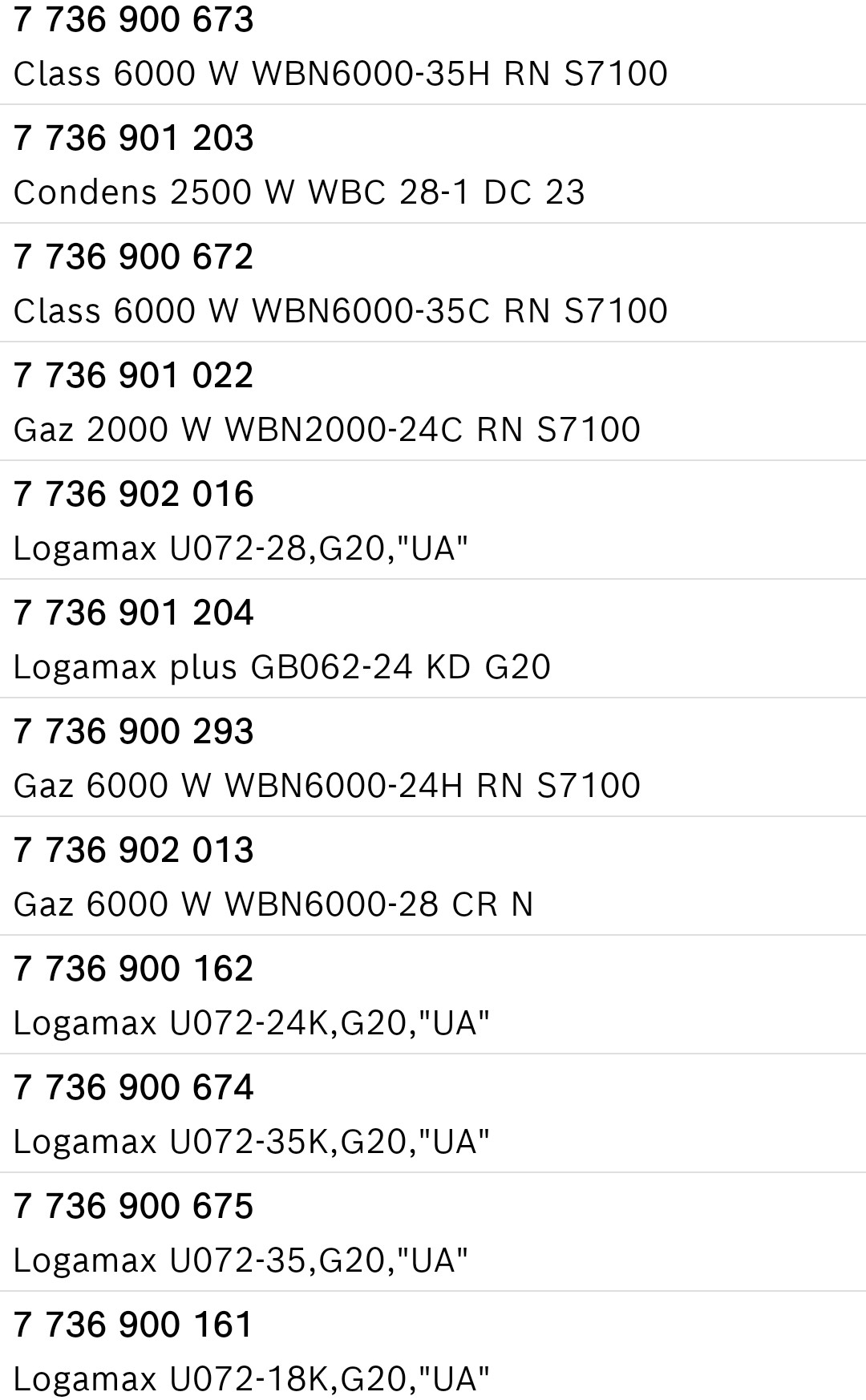Image resolution: width=866 pixels, height=1400 pixels.
Task: Tap the Logamax U072-18K,G20 entry
Action: tap(251, 1378)
